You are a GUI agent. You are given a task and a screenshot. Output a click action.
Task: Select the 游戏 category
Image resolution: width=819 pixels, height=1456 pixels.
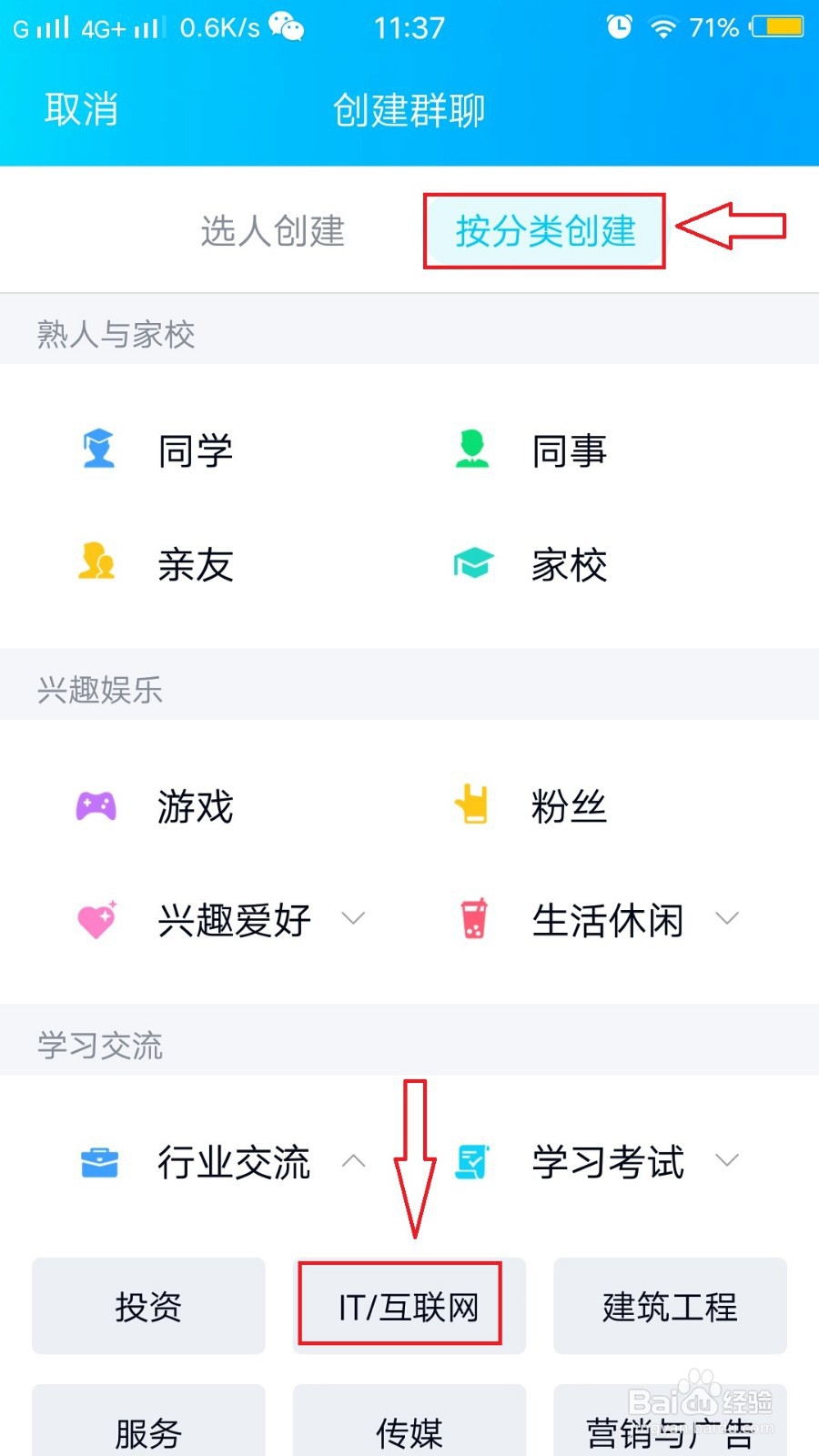[x=157, y=806]
